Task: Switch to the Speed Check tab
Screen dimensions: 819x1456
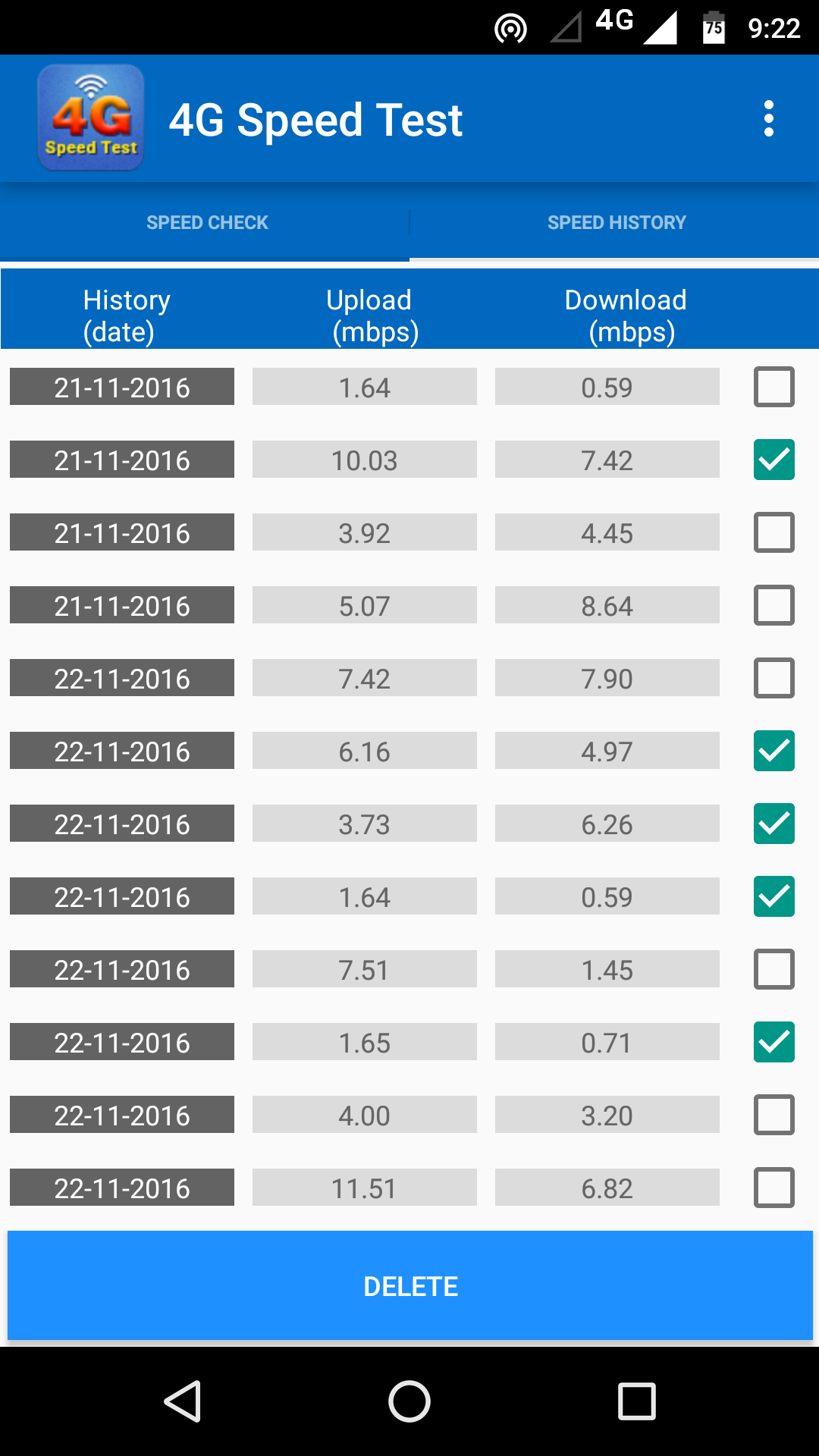Action: click(207, 221)
